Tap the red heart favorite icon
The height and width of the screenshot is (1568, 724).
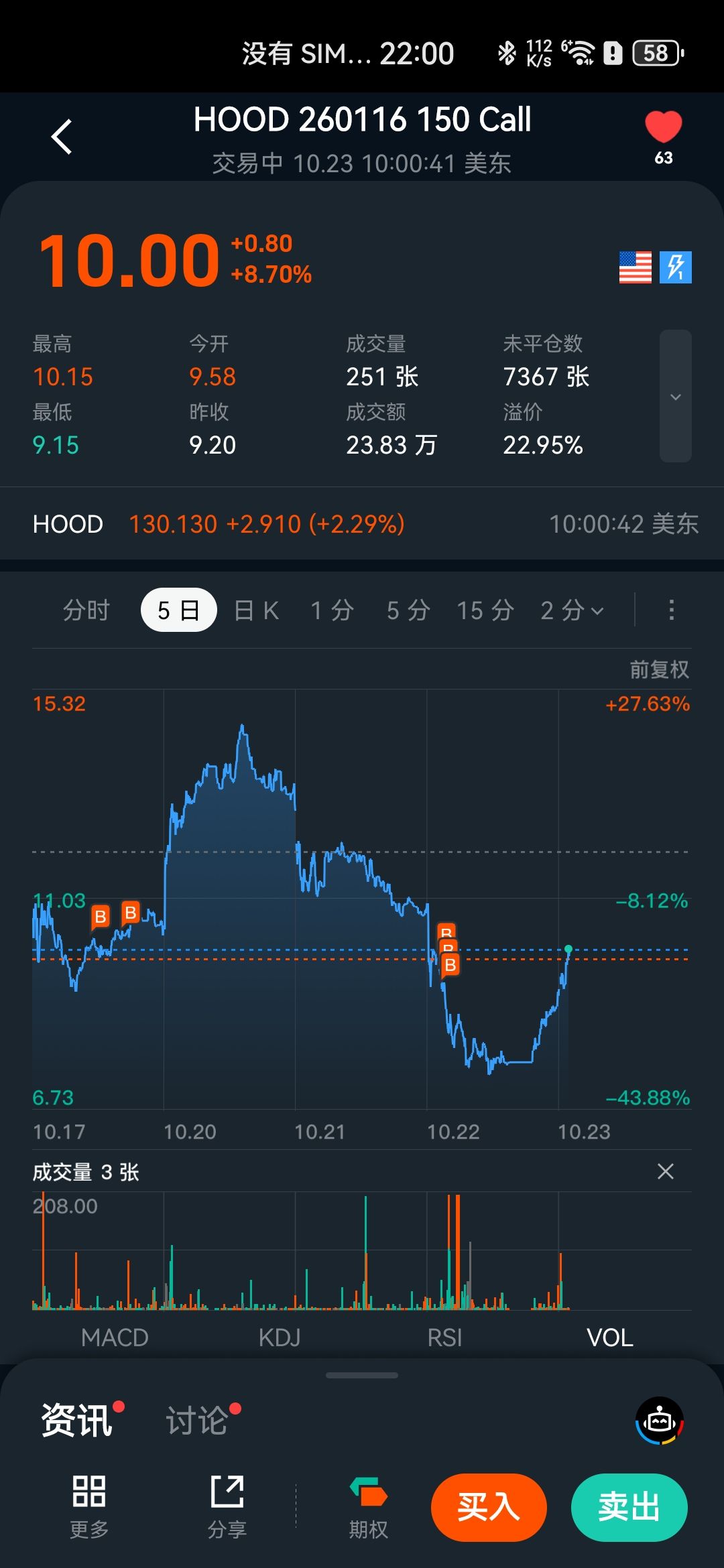(663, 128)
